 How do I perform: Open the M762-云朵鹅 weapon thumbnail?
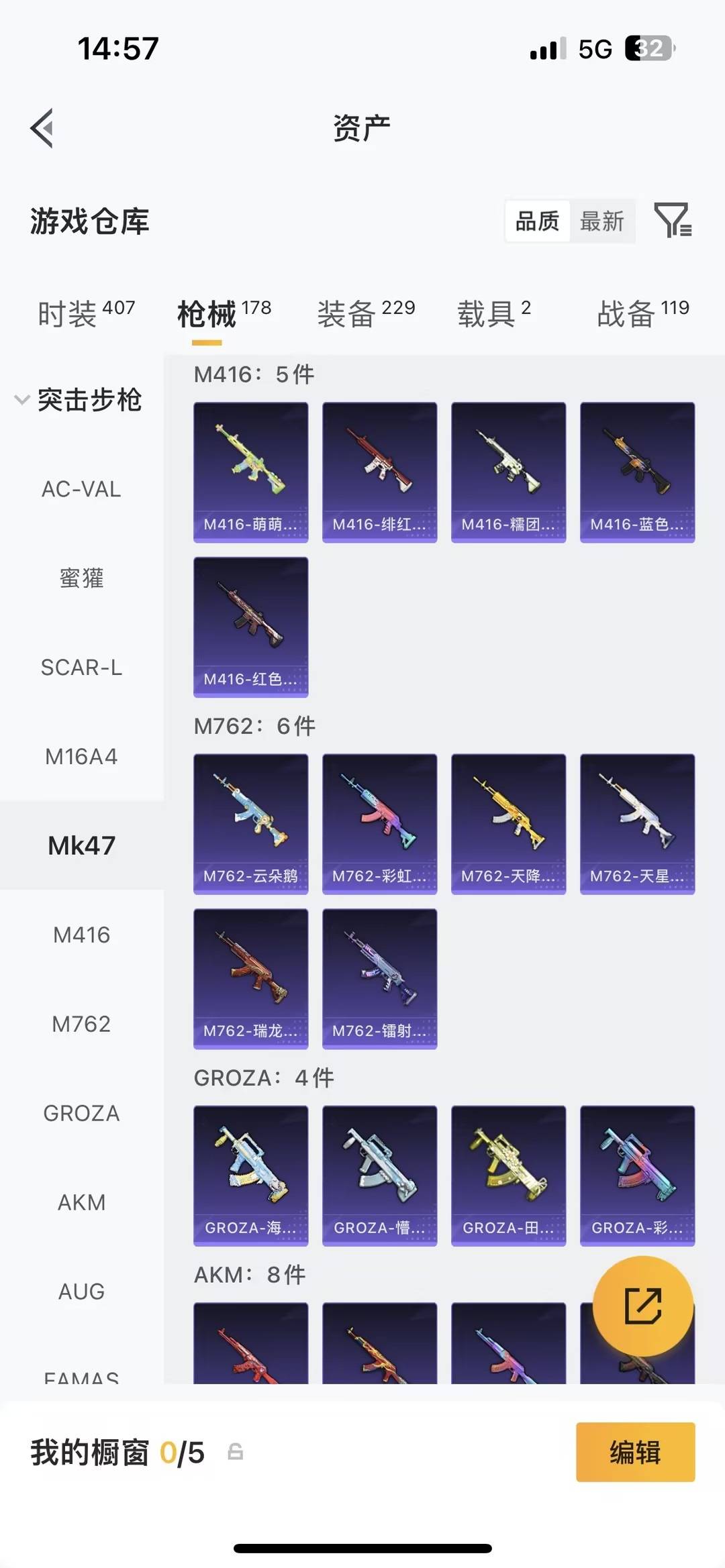pyautogui.click(x=250, y=822)
